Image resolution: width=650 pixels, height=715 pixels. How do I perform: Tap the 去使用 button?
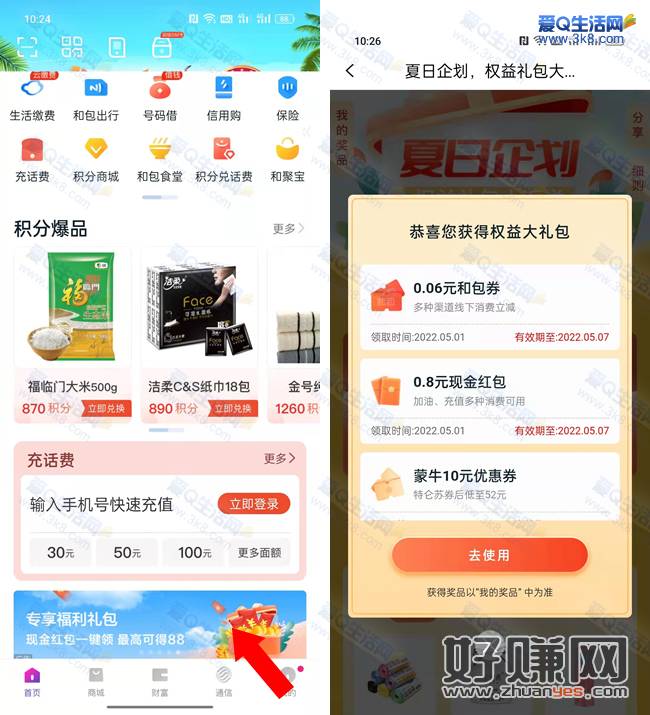(489, 554)
